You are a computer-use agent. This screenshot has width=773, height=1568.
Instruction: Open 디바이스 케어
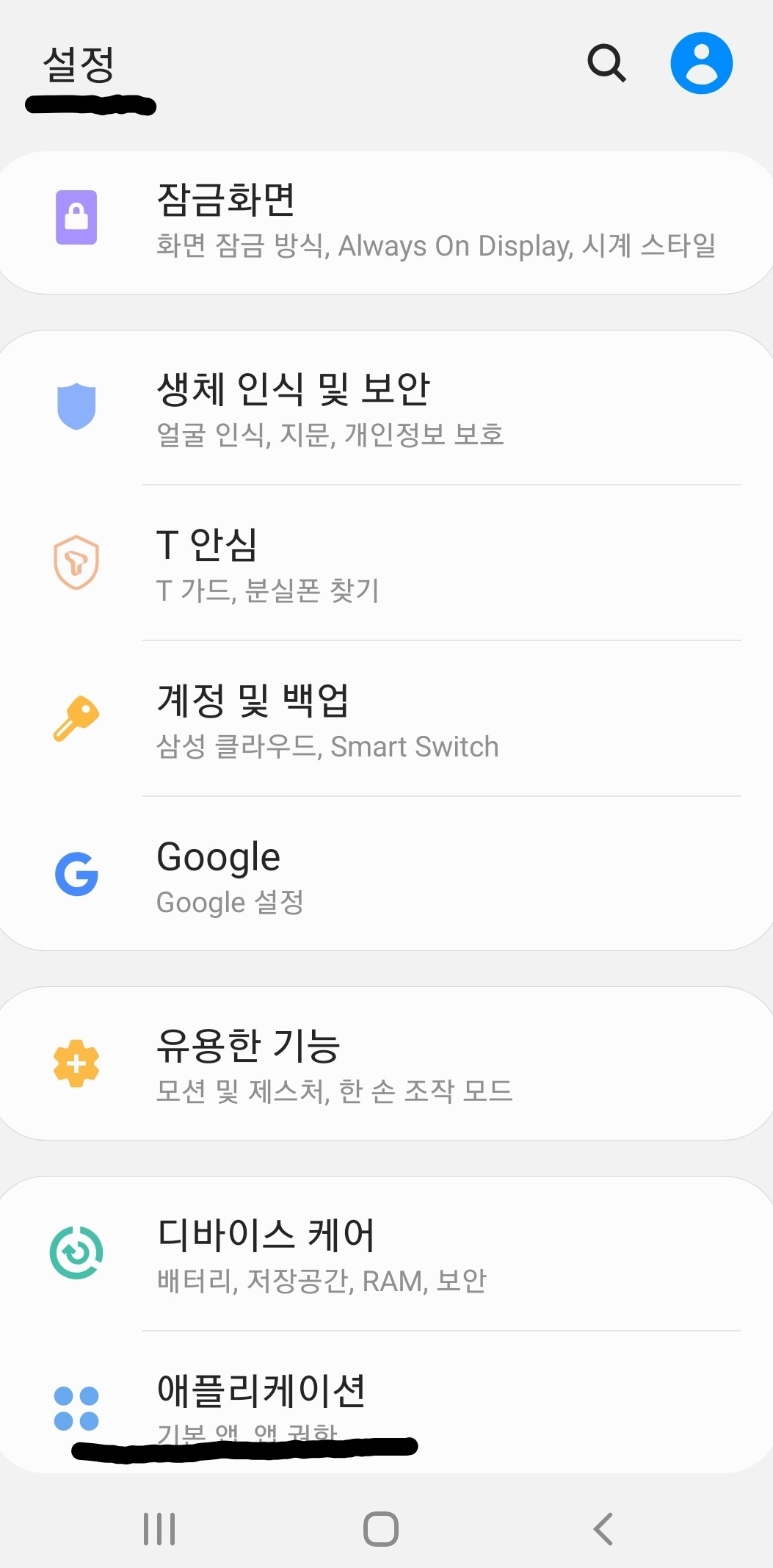(x=386, y=1254)
